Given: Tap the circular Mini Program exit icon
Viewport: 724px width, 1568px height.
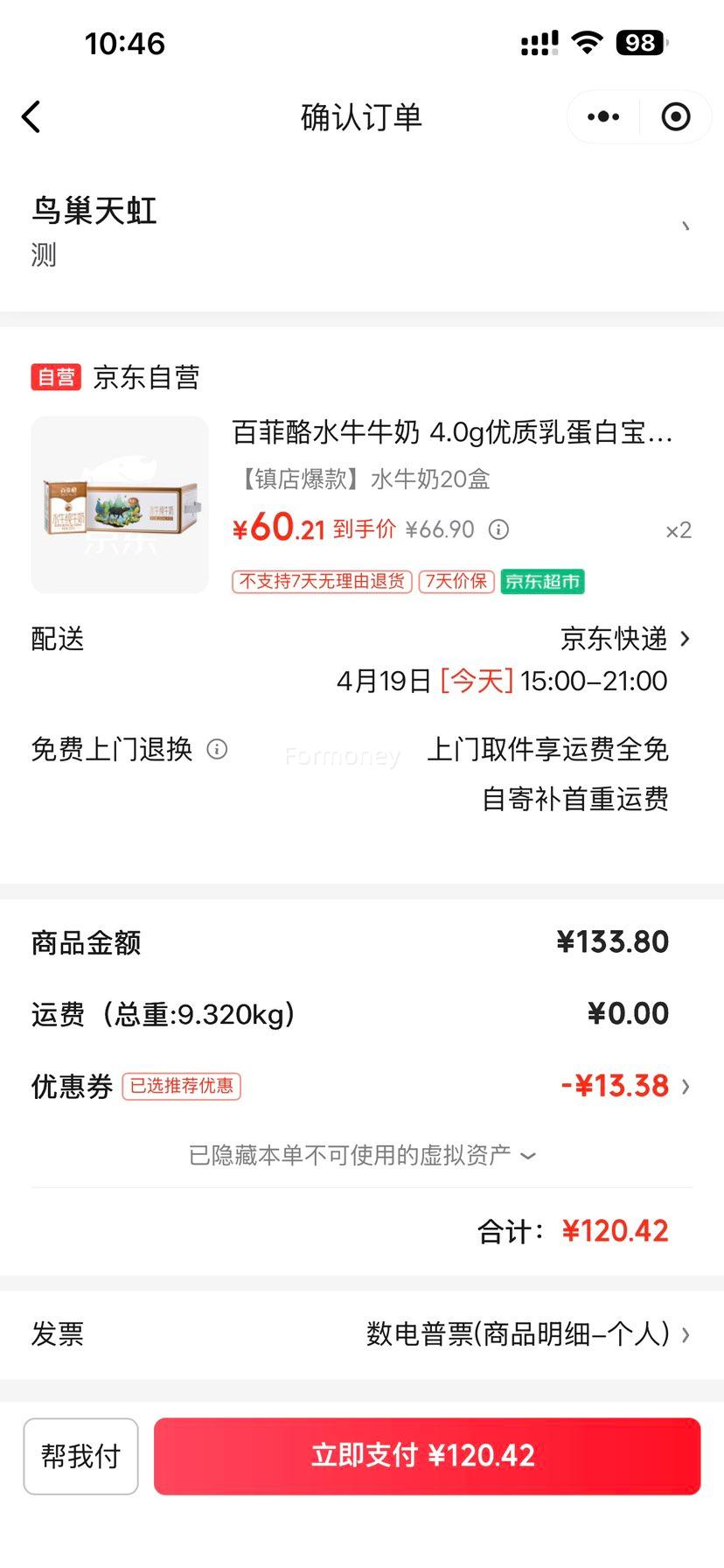Looking at the screenshot, I should click(676, 116).
